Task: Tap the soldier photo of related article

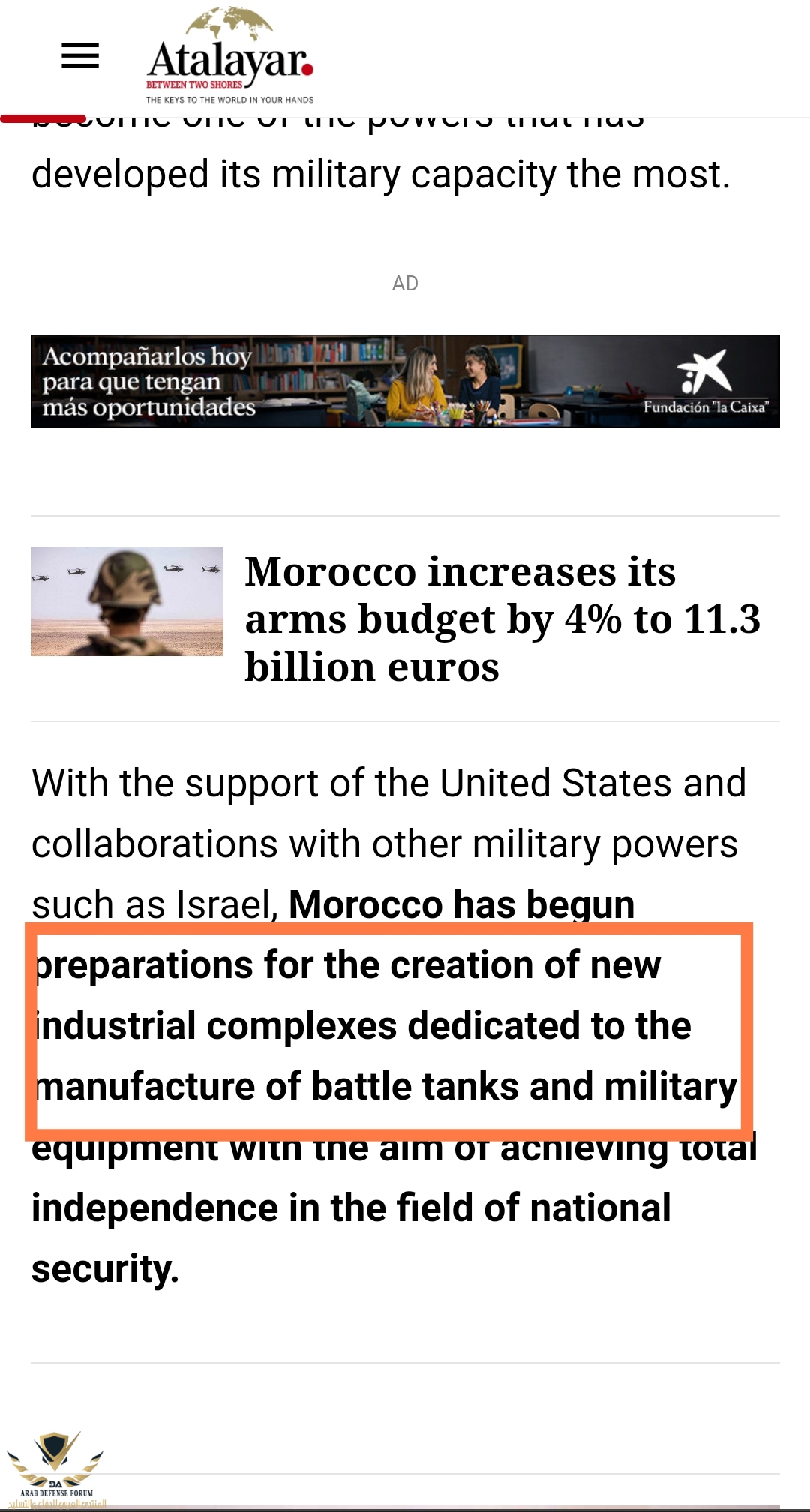Action: pyautogui.click(x=127, y=601)
